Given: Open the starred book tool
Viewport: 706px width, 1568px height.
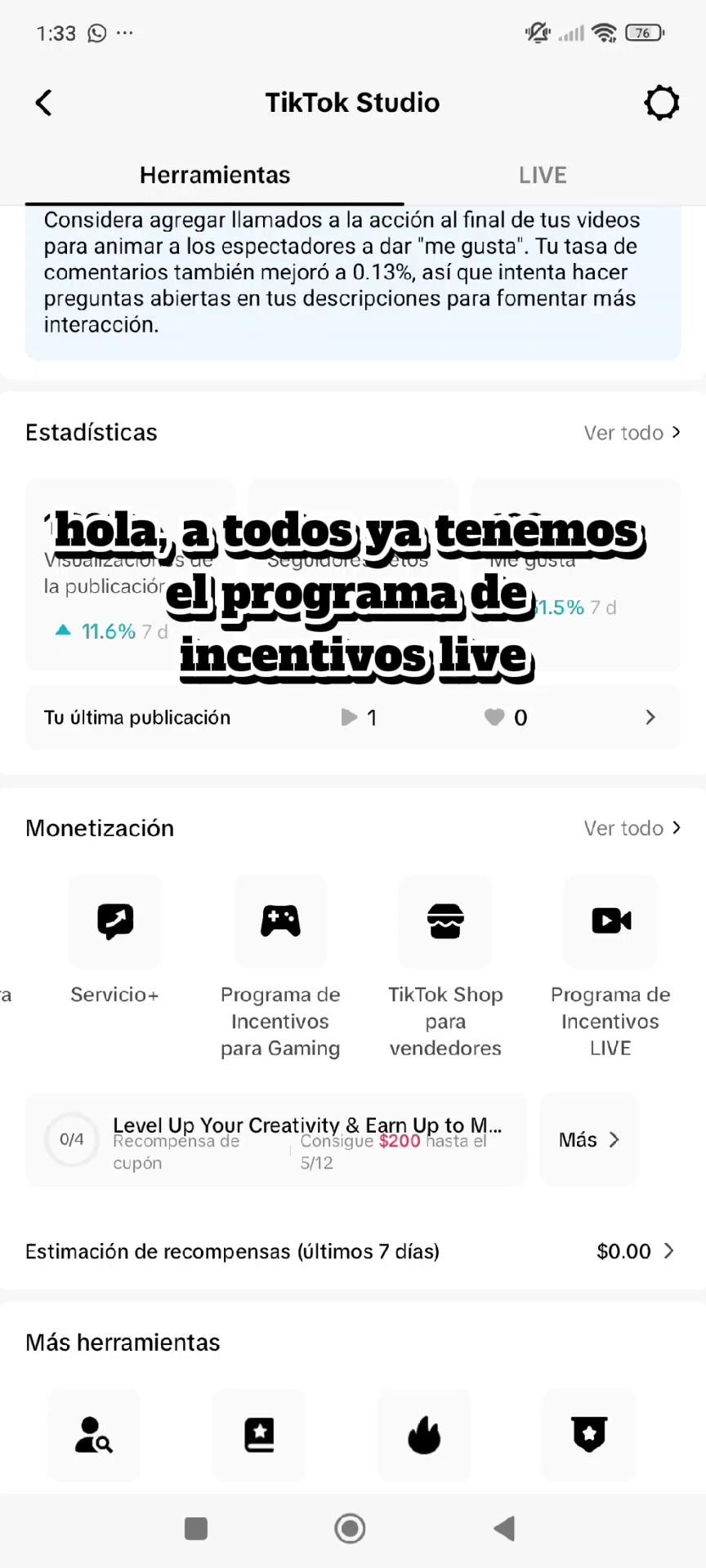Looking at the screenshot, I should click(x=259, y=1435).
